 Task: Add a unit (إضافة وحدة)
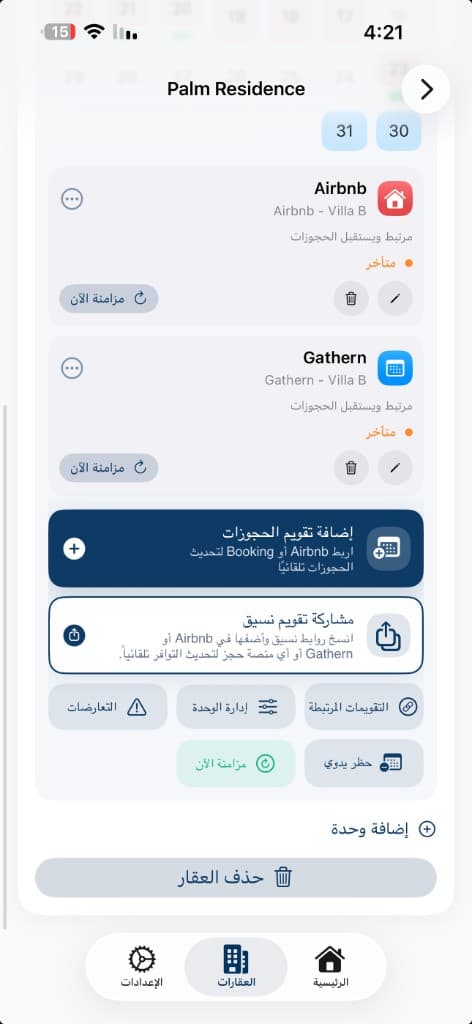(383, 829)
